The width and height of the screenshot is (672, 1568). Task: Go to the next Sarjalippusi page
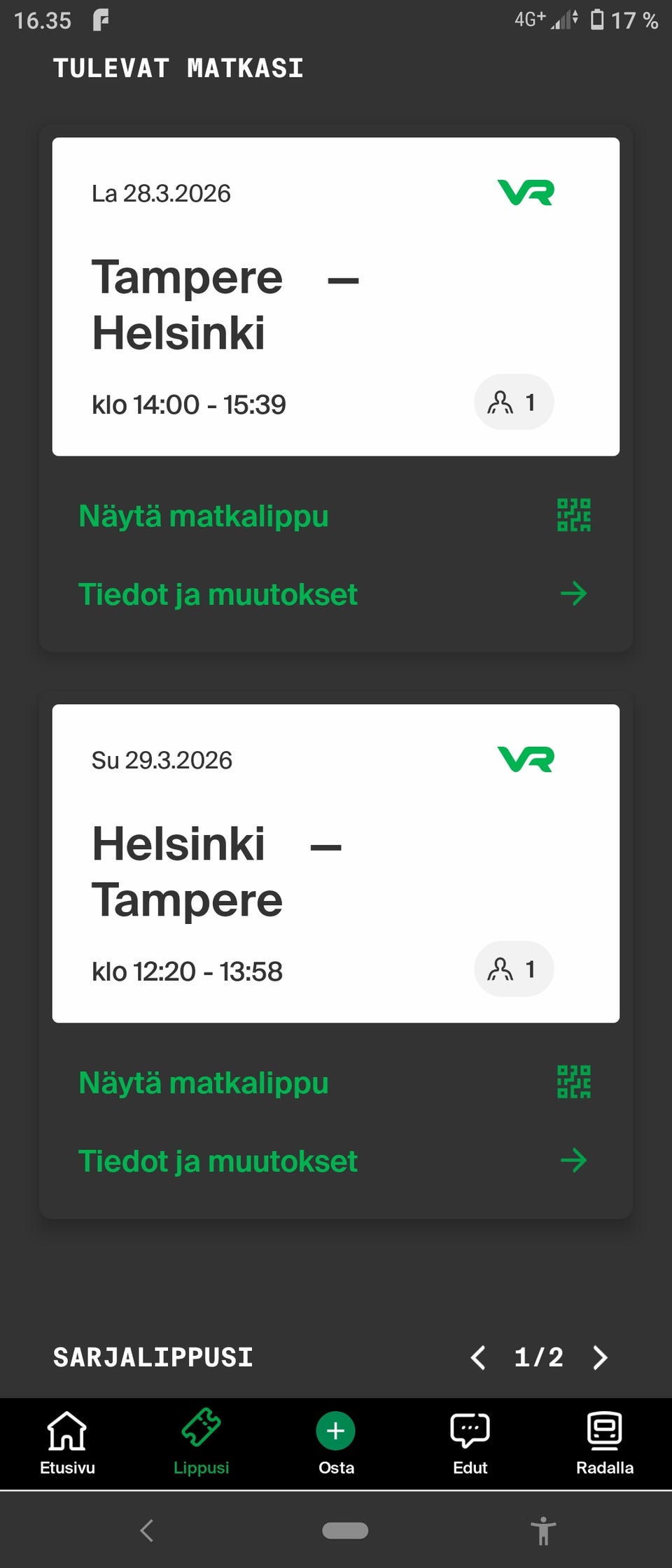(x=600, y=1357)
